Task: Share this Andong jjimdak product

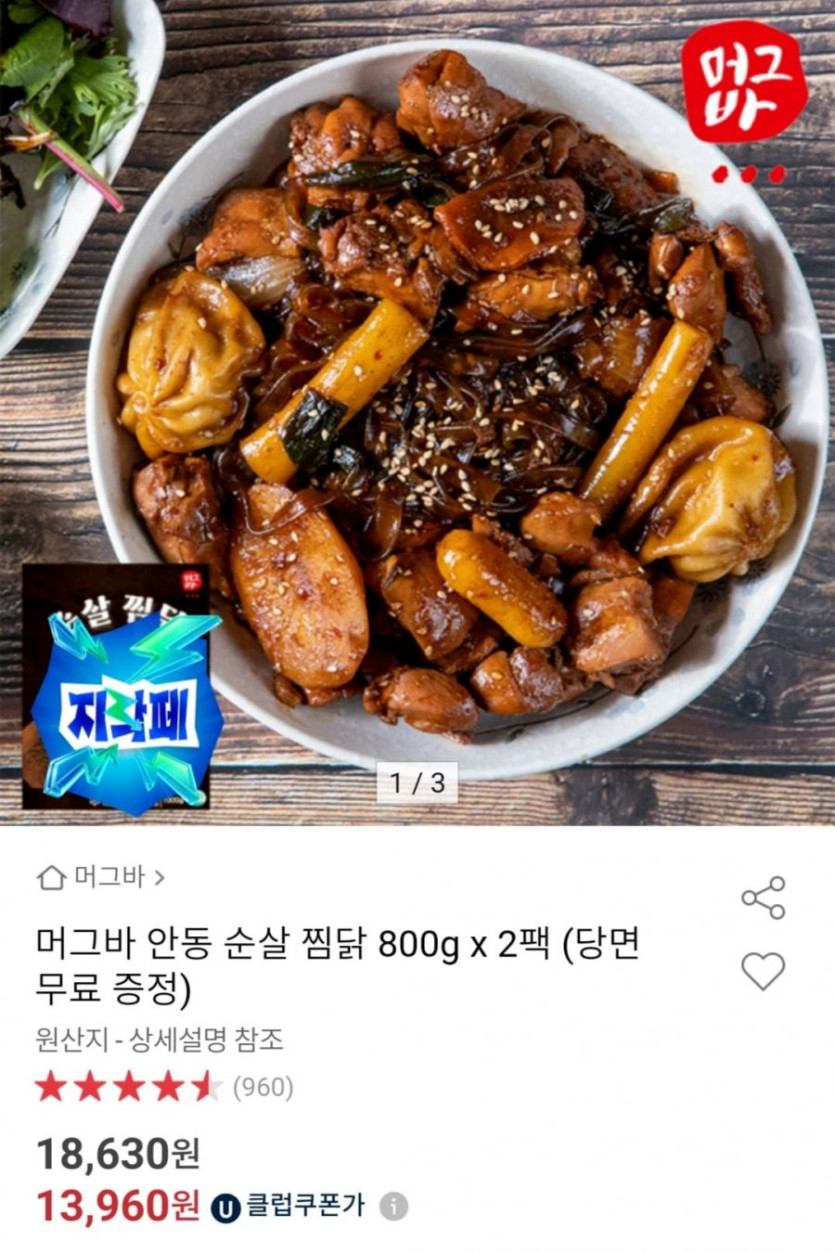Action: (763, 898)
